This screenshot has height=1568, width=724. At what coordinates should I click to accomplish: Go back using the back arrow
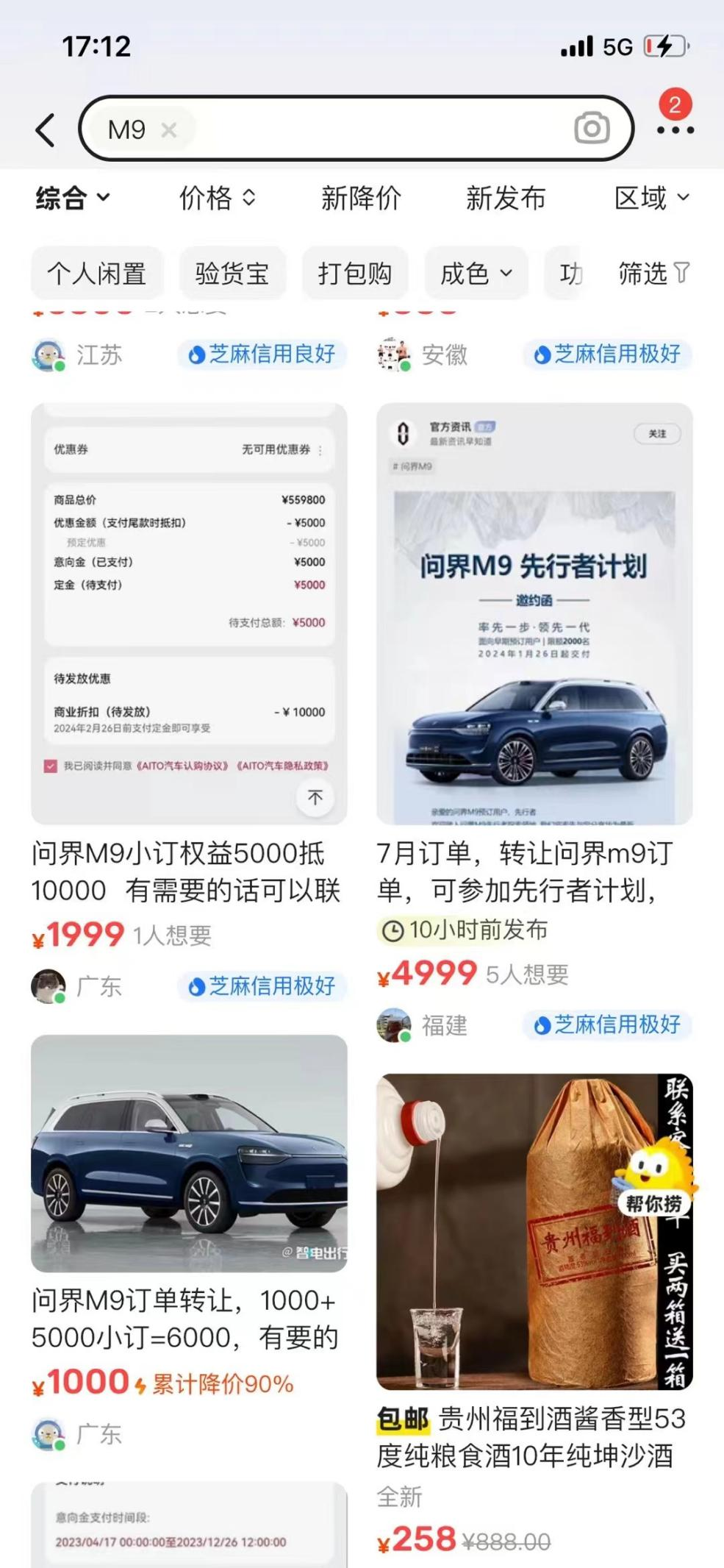point(46,130)
